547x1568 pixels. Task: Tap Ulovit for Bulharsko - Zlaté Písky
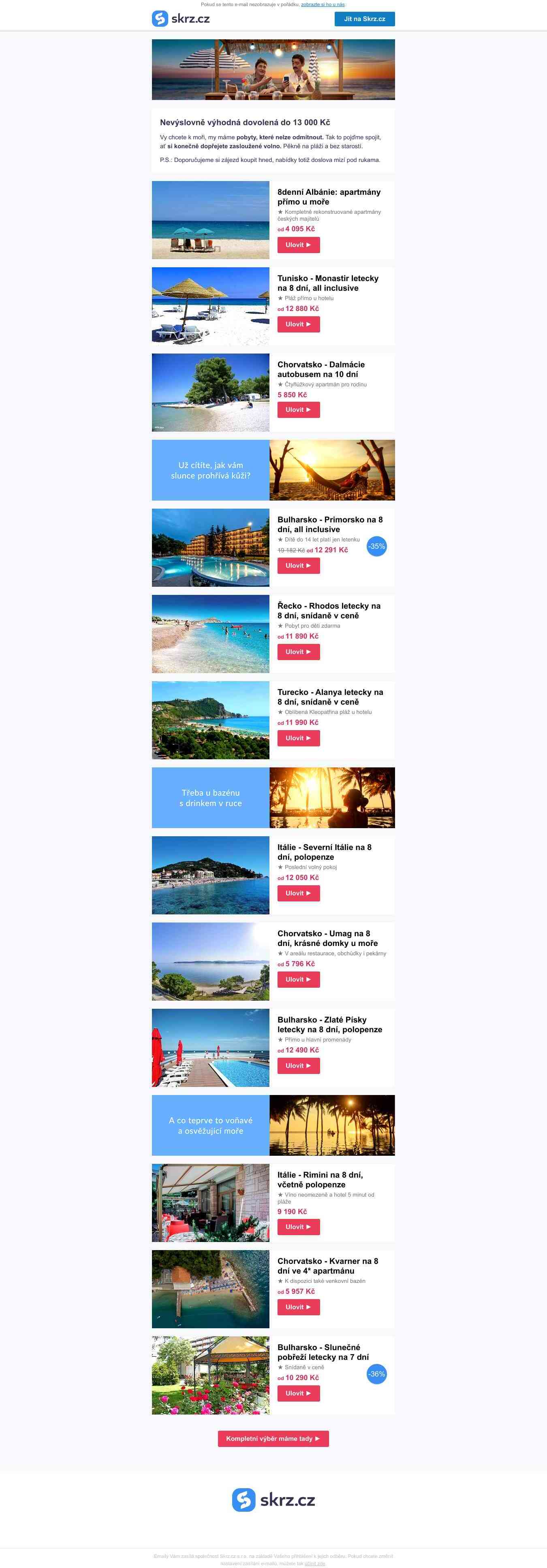[298, 1066]
